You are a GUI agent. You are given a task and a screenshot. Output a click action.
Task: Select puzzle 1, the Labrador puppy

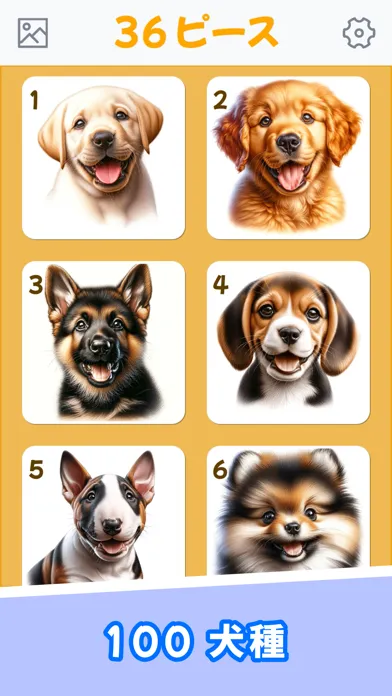(x=103, y=158)
